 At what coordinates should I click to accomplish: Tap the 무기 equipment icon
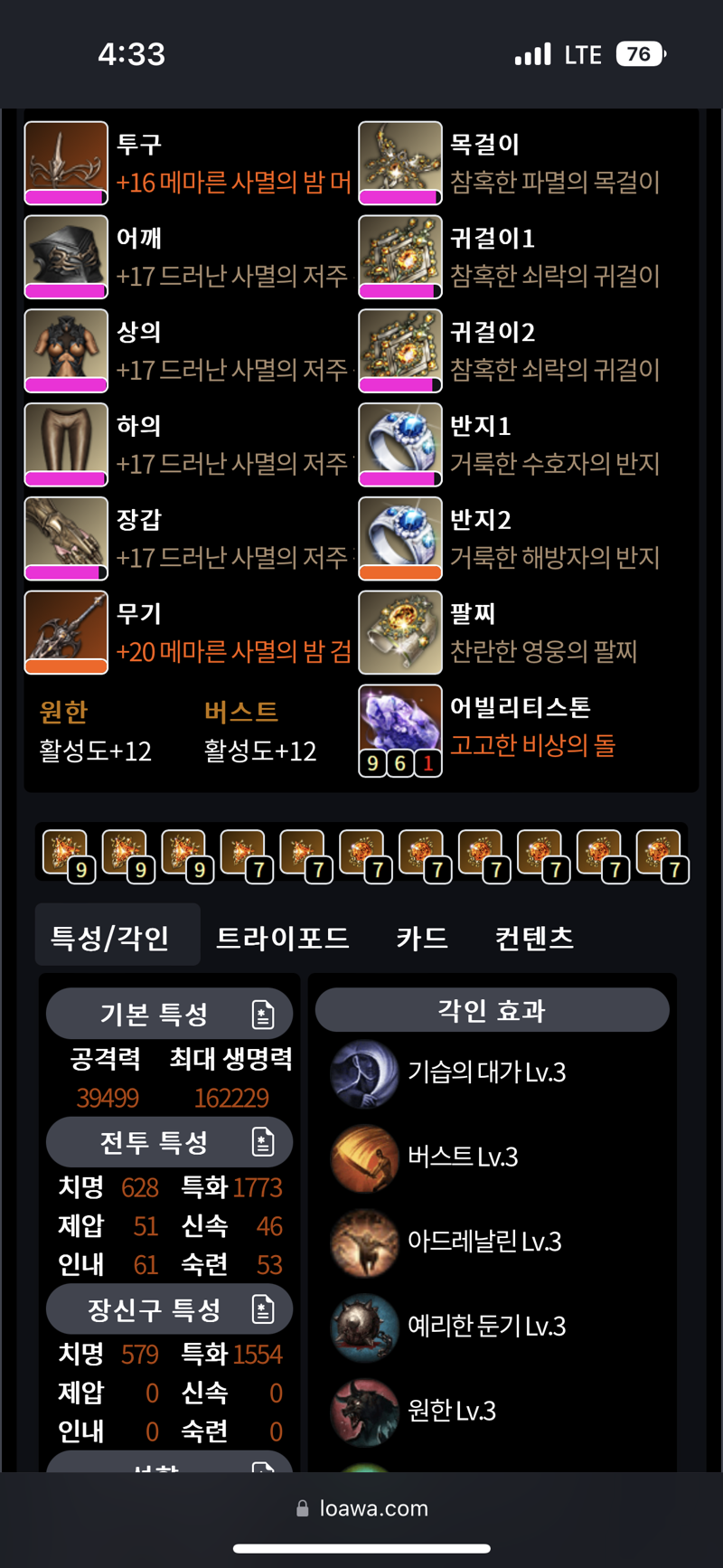point(66,632)
